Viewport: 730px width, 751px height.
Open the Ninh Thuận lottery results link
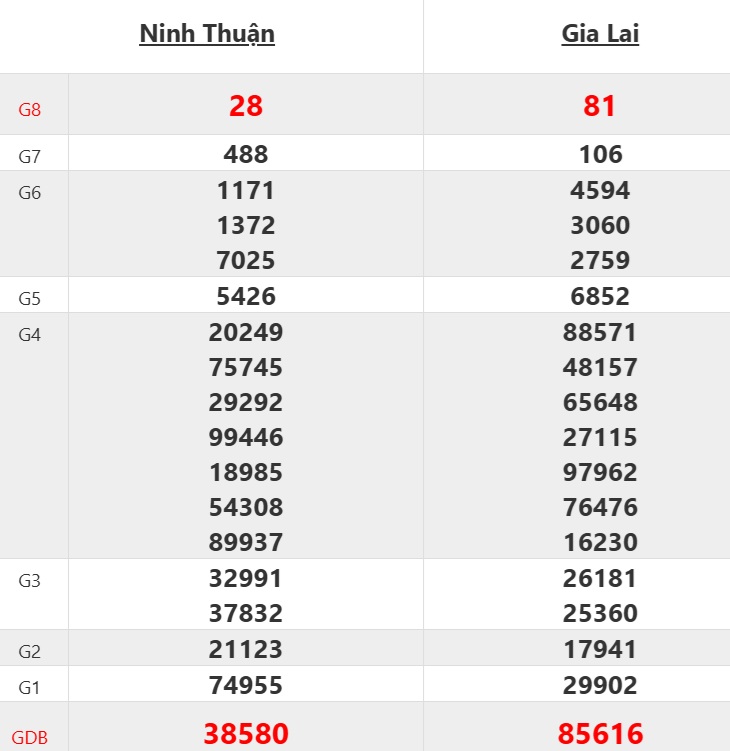207,34
